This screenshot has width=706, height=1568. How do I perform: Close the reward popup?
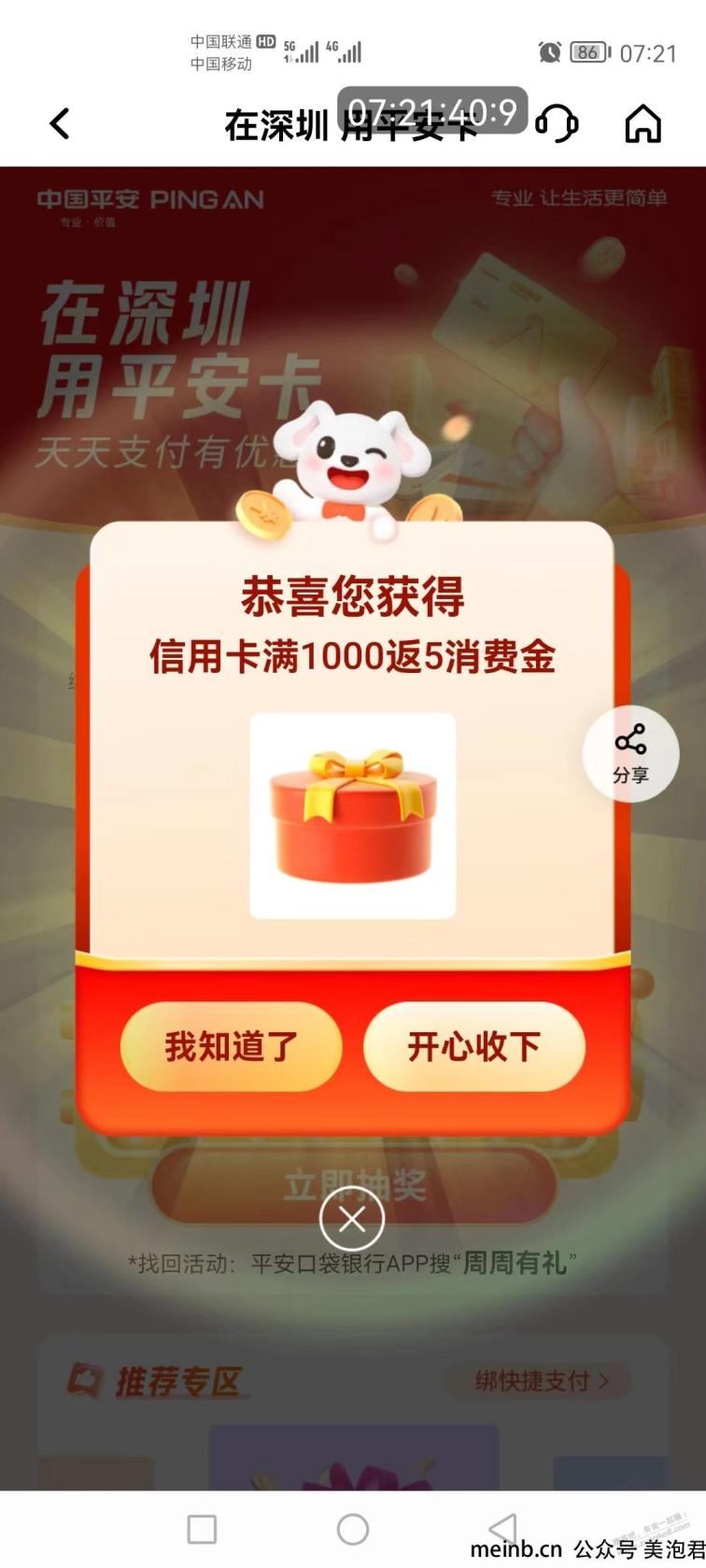352,1218
